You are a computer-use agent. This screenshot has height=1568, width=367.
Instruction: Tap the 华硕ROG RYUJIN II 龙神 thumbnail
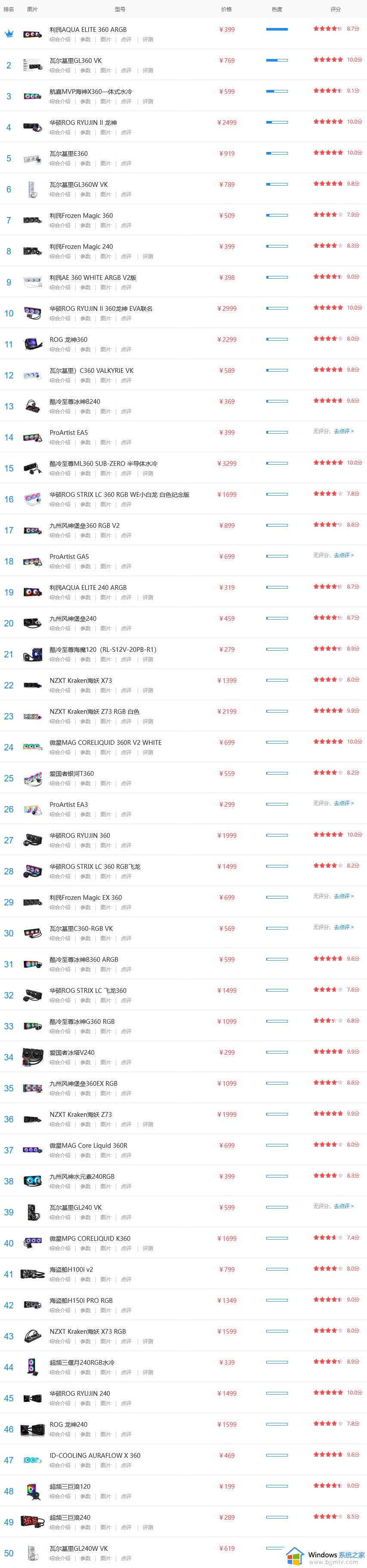32,127
